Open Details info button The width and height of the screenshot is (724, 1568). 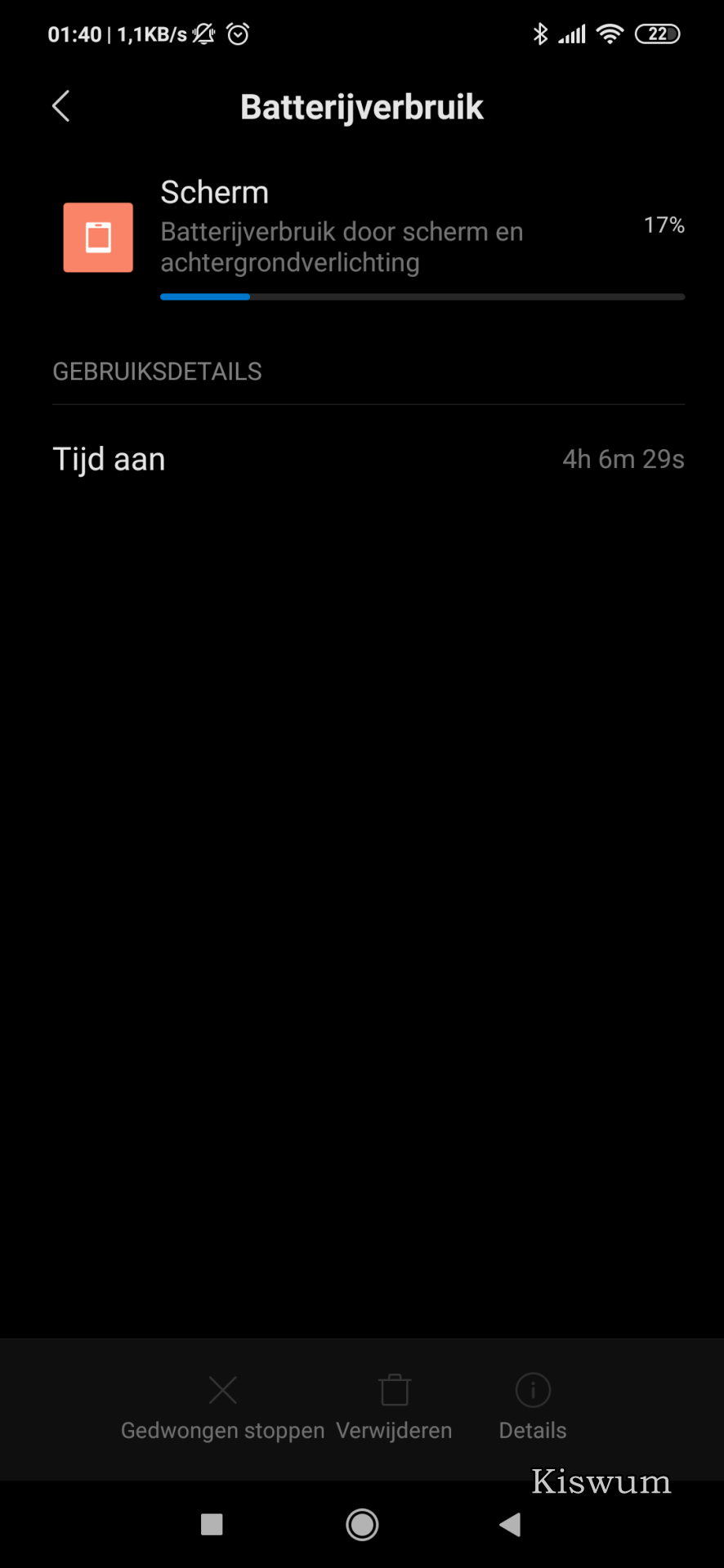[533, 1407]
